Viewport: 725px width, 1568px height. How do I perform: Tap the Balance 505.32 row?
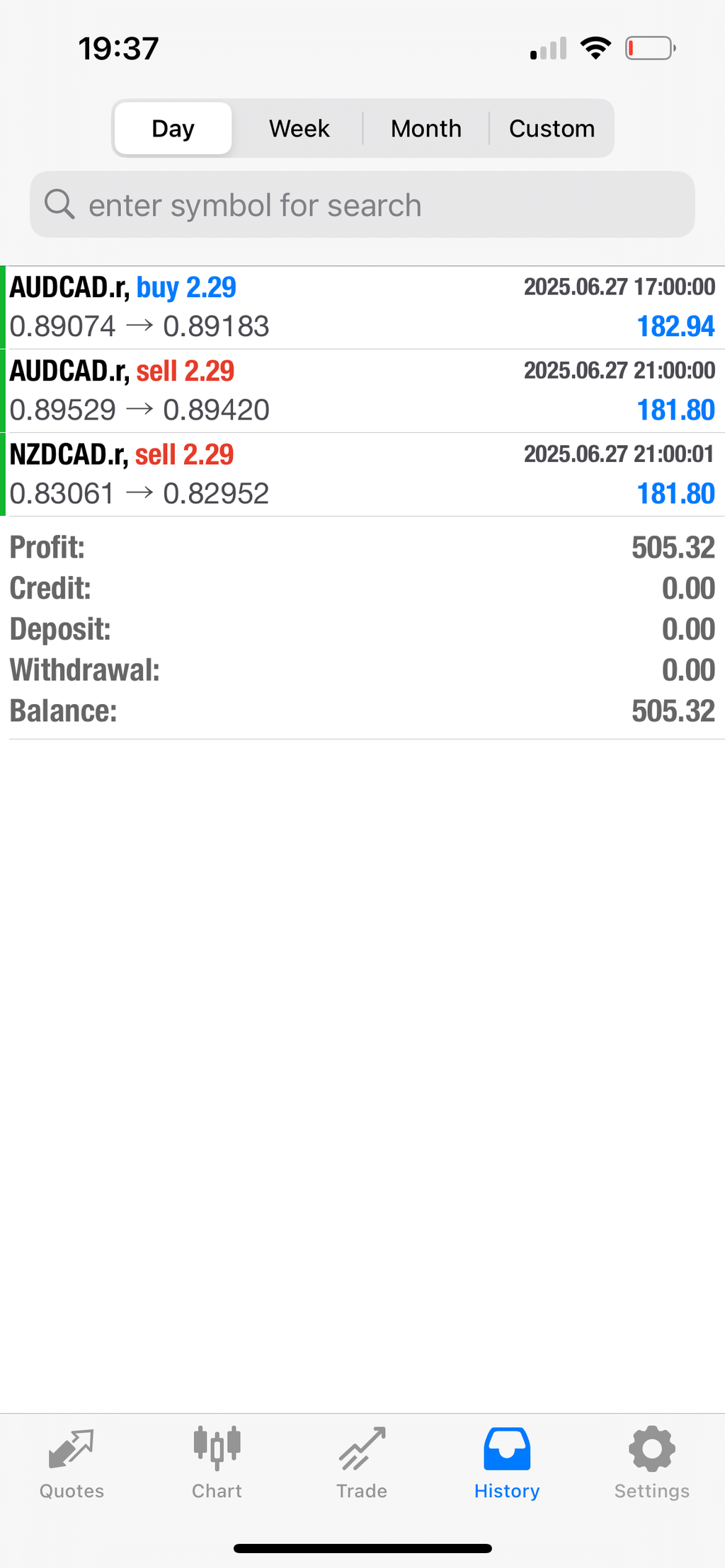362,710
